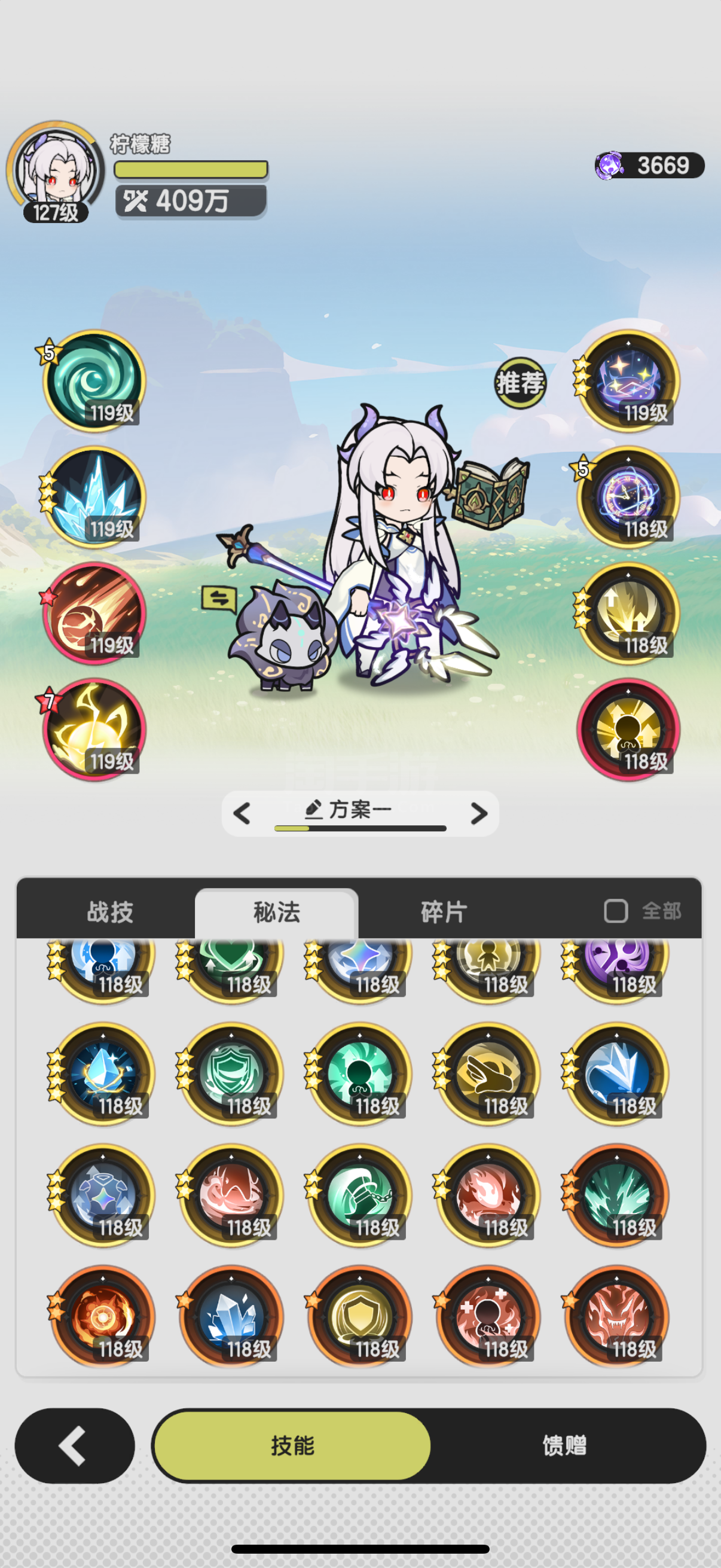The image size is (721, 1568).
Task: Tap the swap icon beside the pet
Action: point(219,599)
